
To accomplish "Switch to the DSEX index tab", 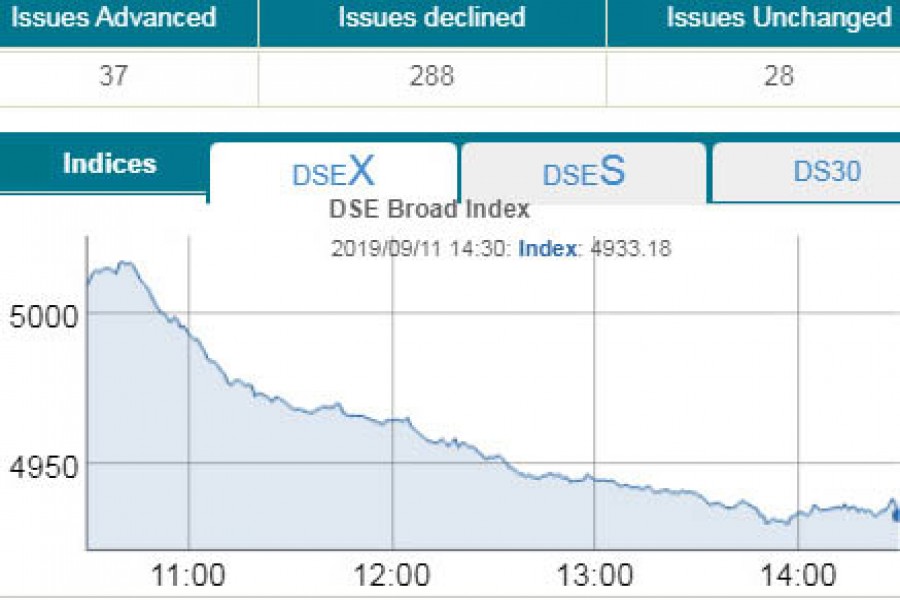I will click(333, 173).
